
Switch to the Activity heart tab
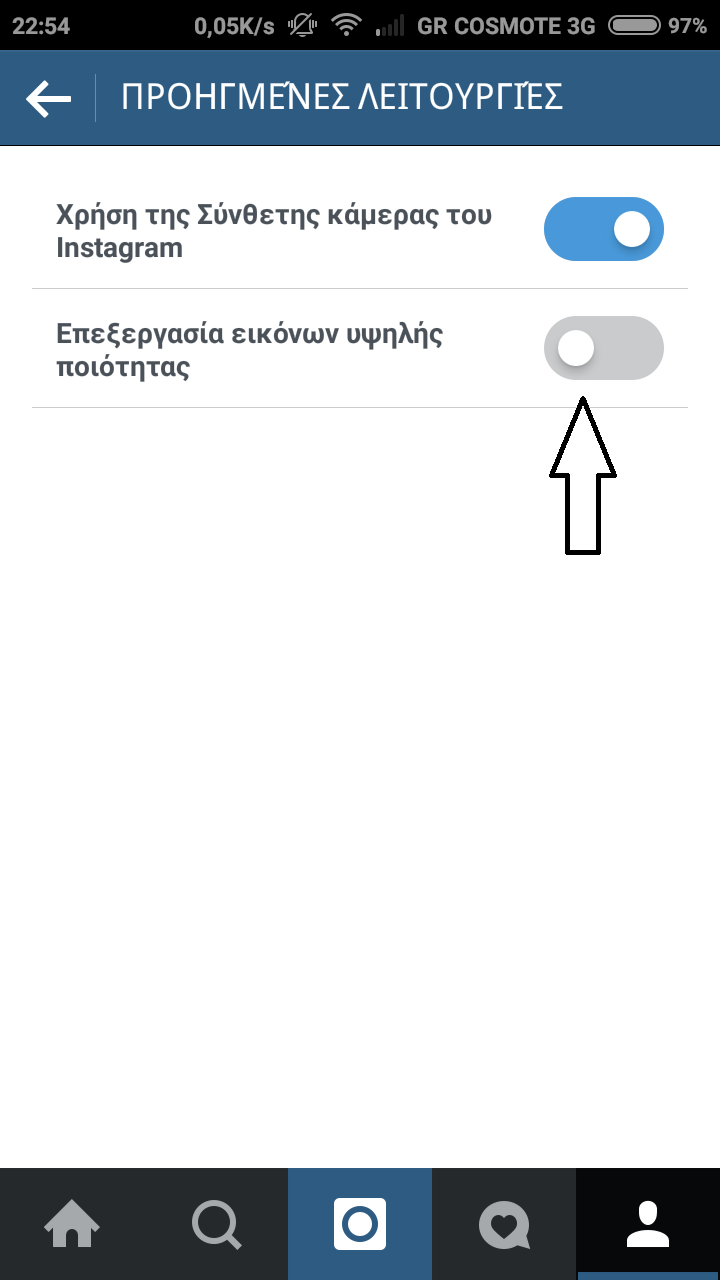pos(504,1224)
